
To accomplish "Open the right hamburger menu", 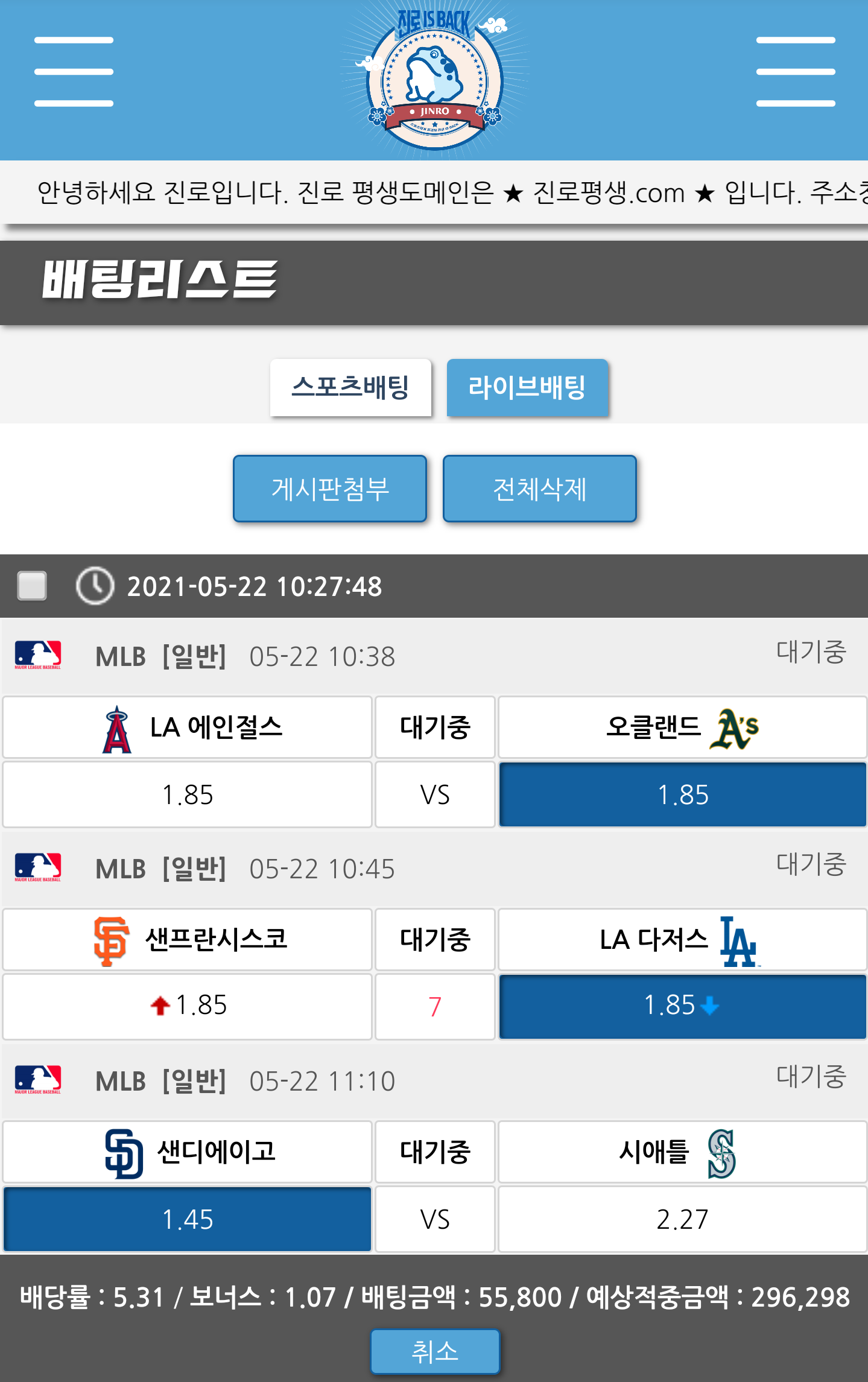I will (795, 72).
